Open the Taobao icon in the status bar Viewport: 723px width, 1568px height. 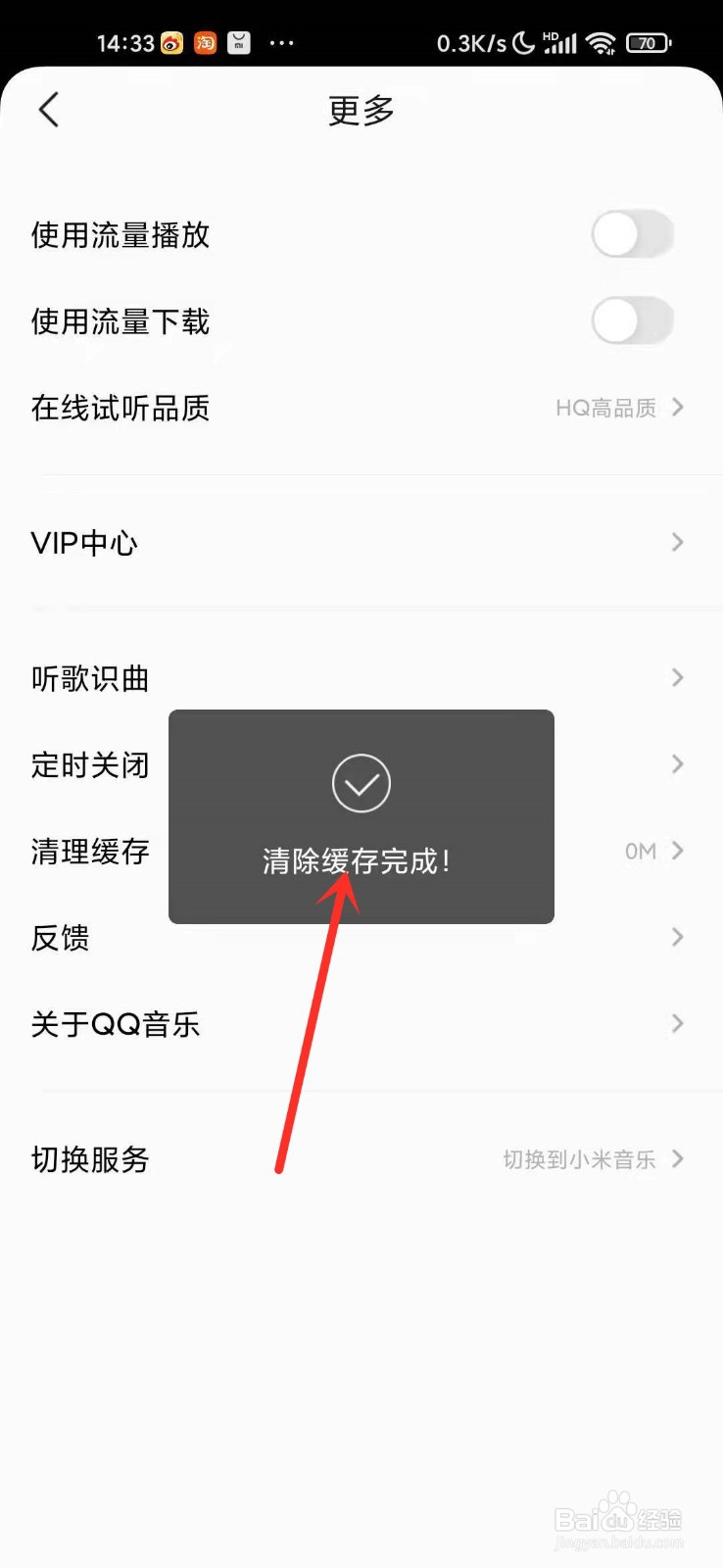tap(206, 43)
